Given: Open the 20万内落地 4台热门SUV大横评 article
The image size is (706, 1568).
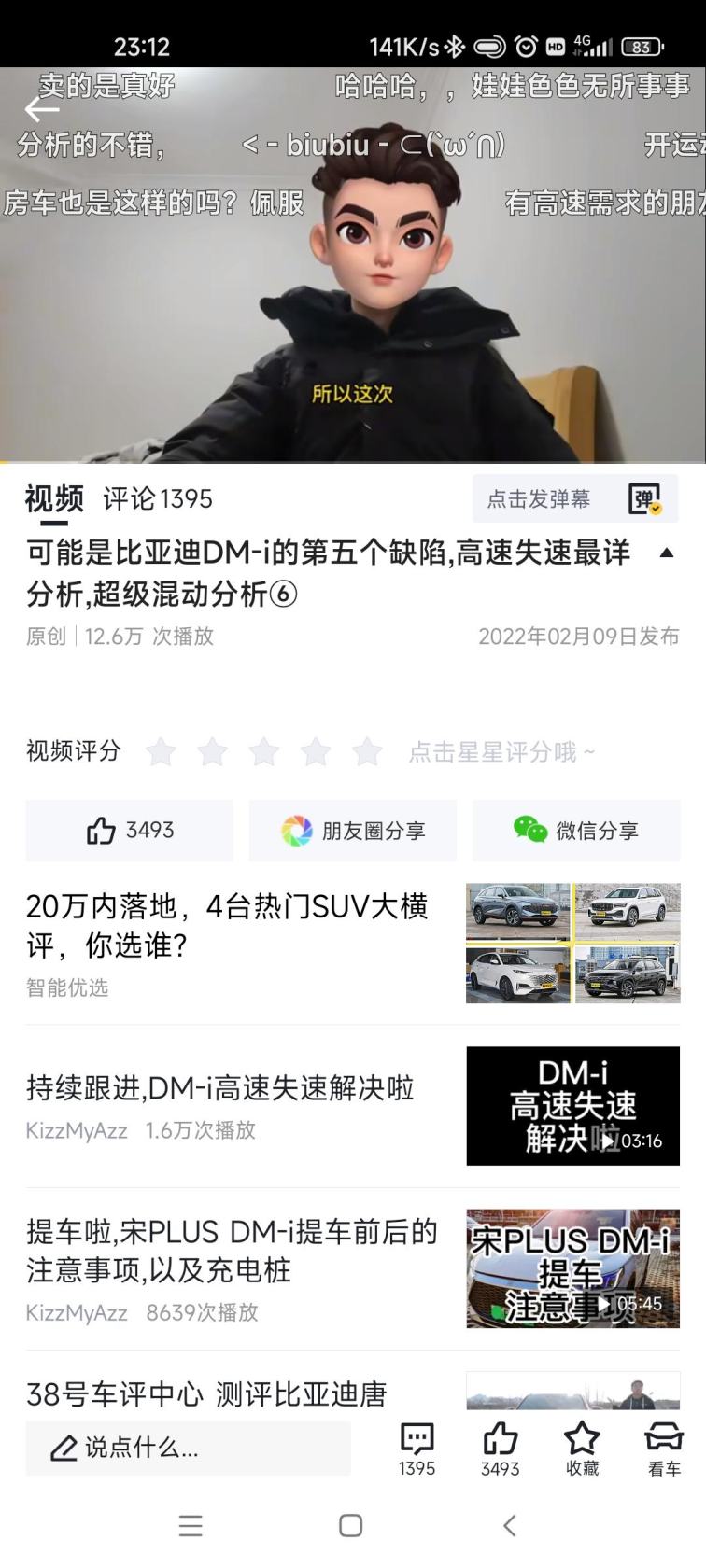Looking at the screenshot, I should pos(227,925).
